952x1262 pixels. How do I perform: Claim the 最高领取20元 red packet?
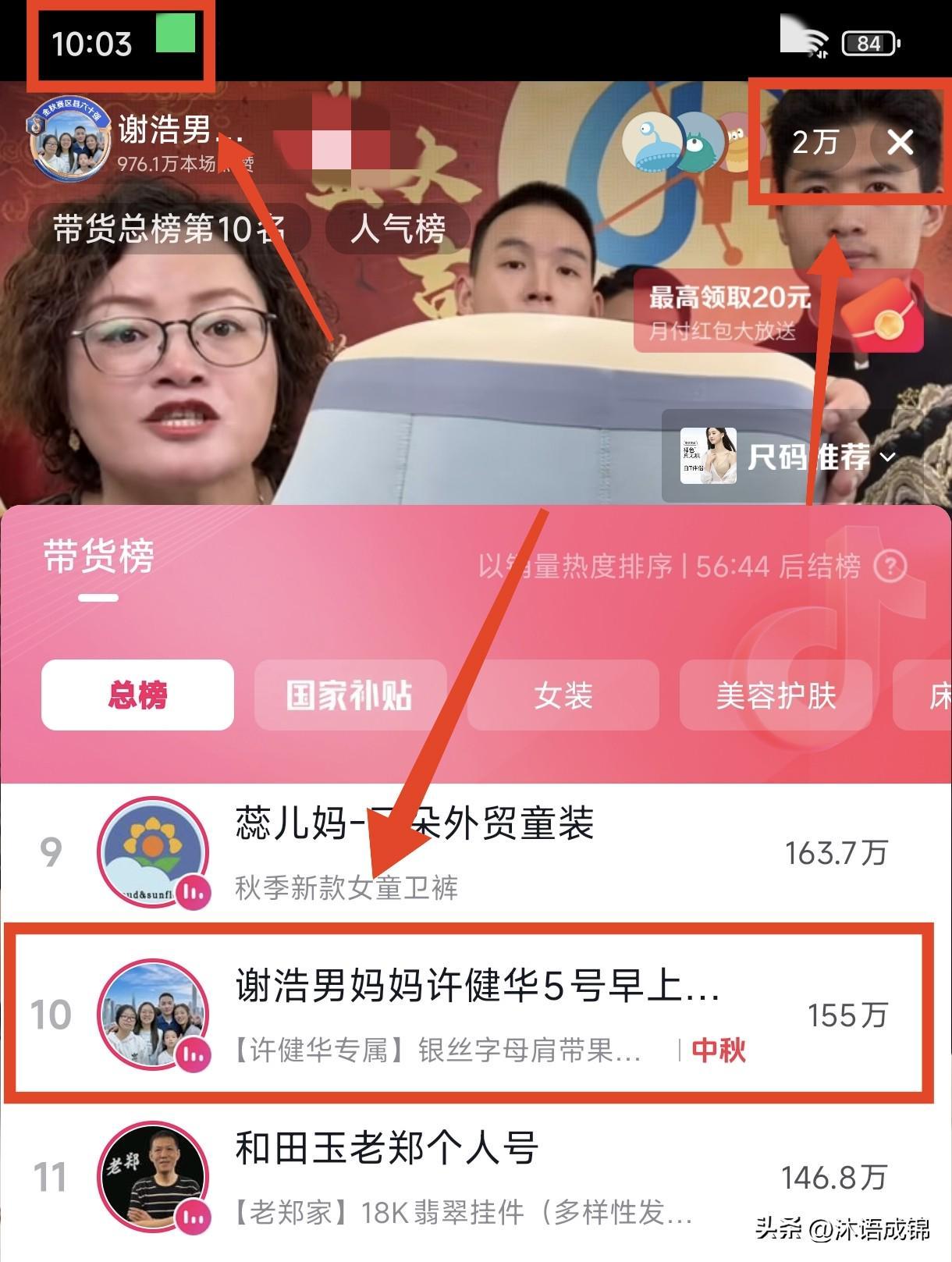point(778,311)
